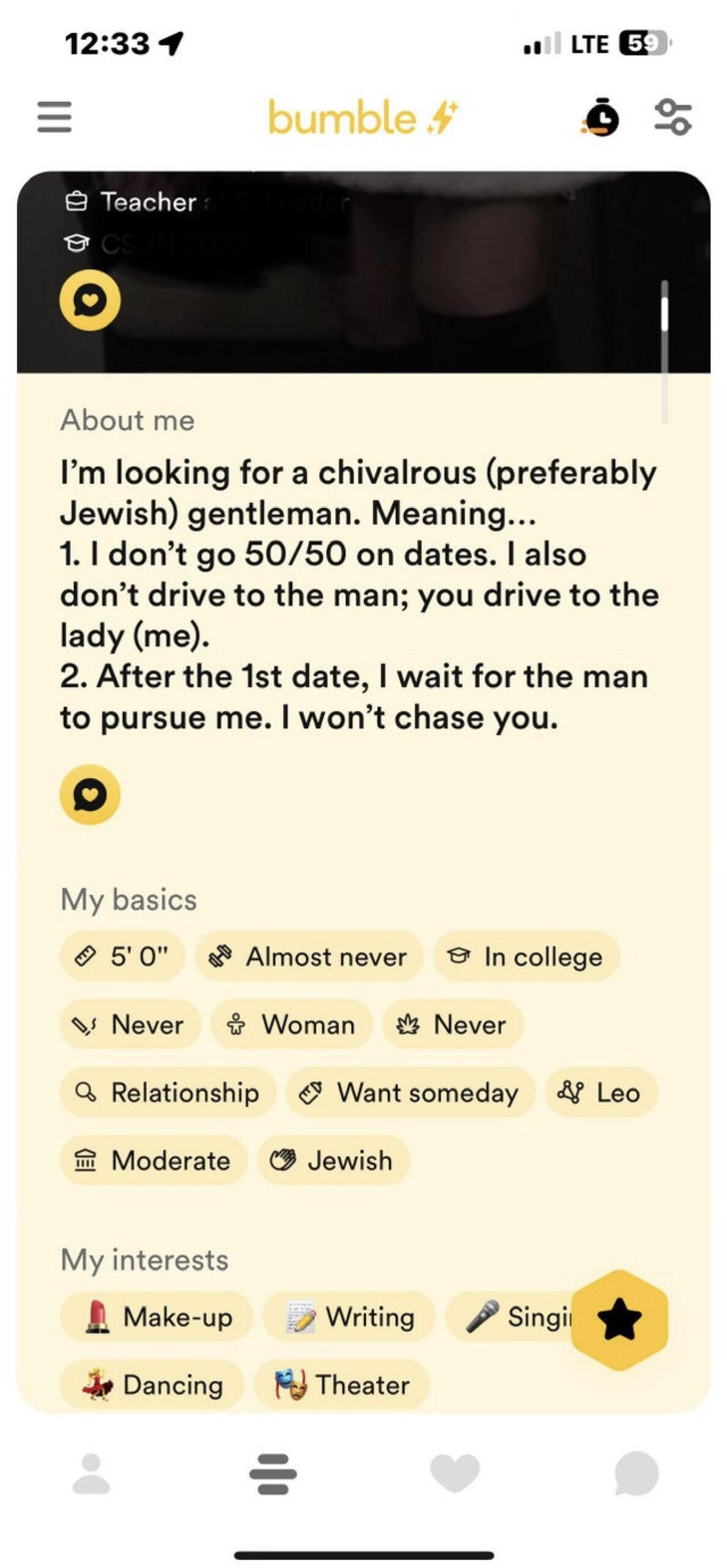Open the Chats tab
The image size is (727, 1568).
[x=637, y=1473]
